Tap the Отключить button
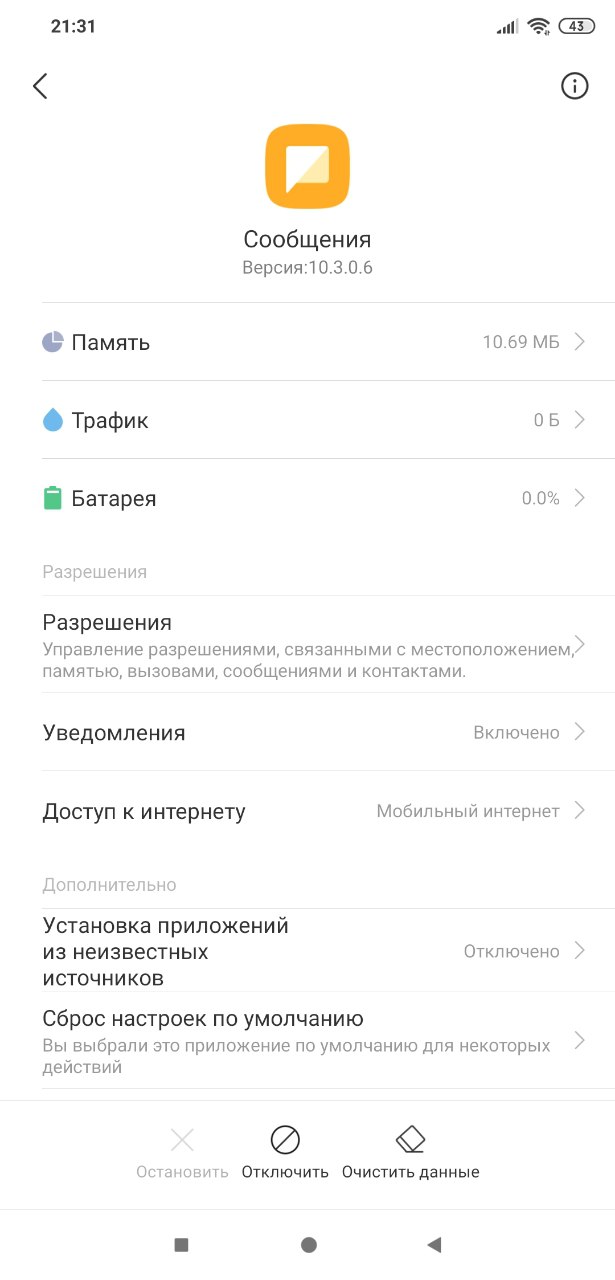 click(285, 1153)
